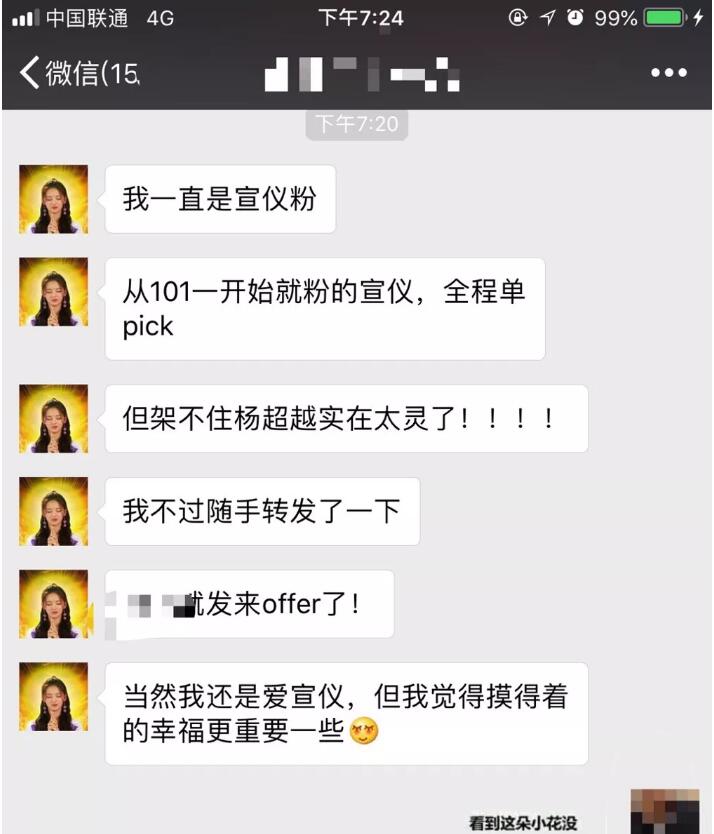Tap the avatar next to "但架不住杨超越实在太灵了"
Screen dimensions: 714x834
point(54,418)
